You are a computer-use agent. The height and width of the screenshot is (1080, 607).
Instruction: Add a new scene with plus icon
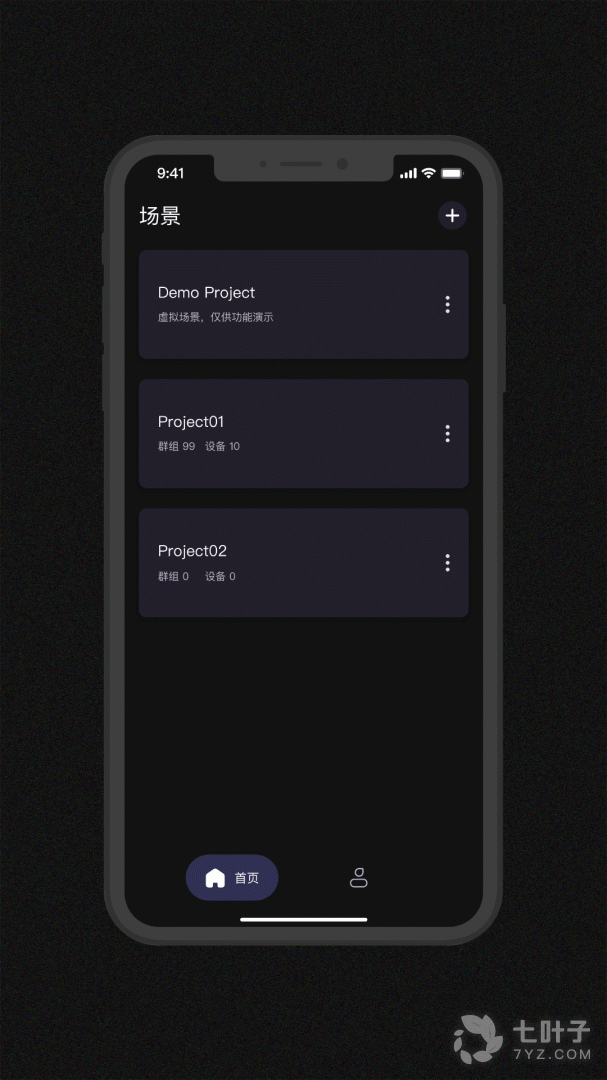[452, 215]
